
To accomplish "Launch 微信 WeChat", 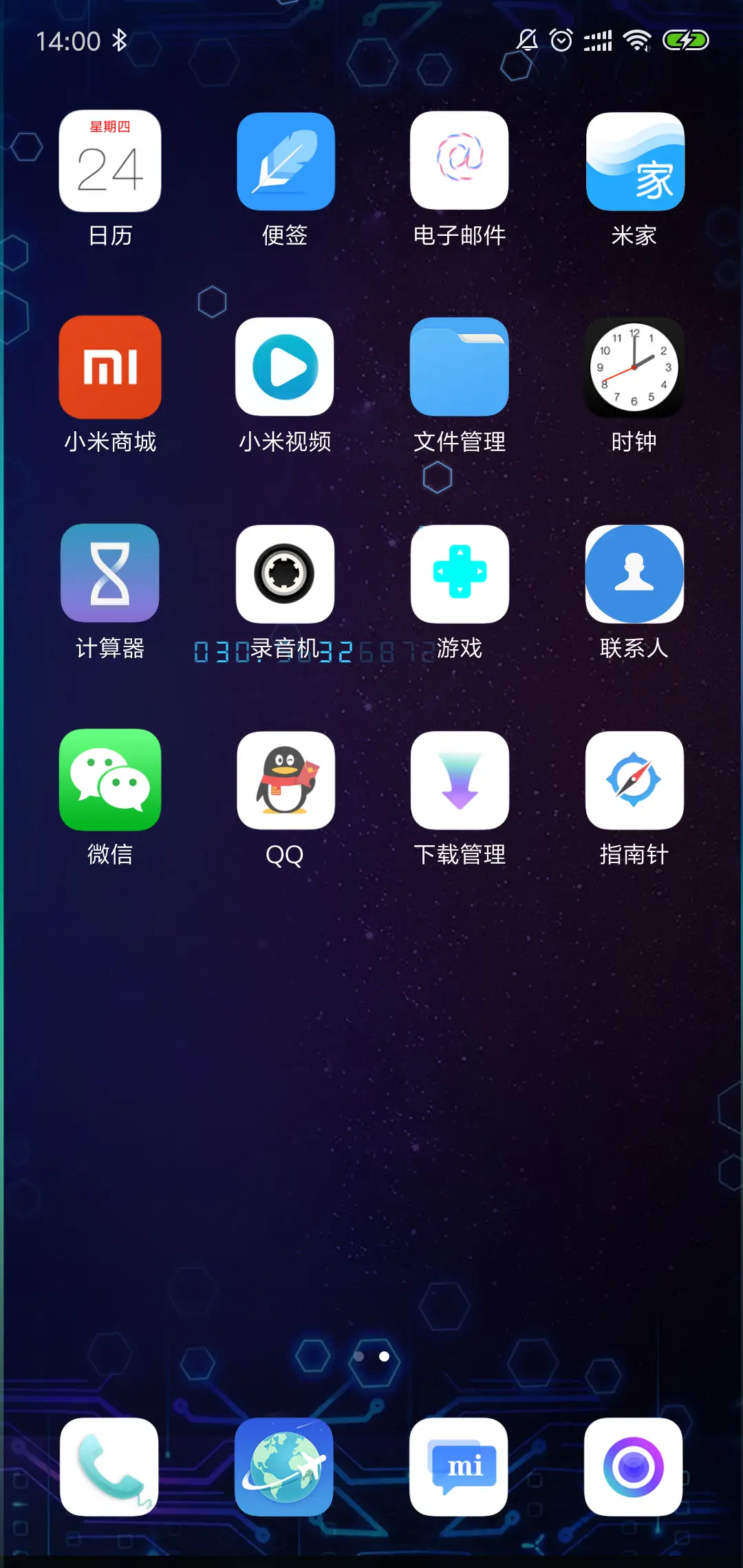I will 109,779.
